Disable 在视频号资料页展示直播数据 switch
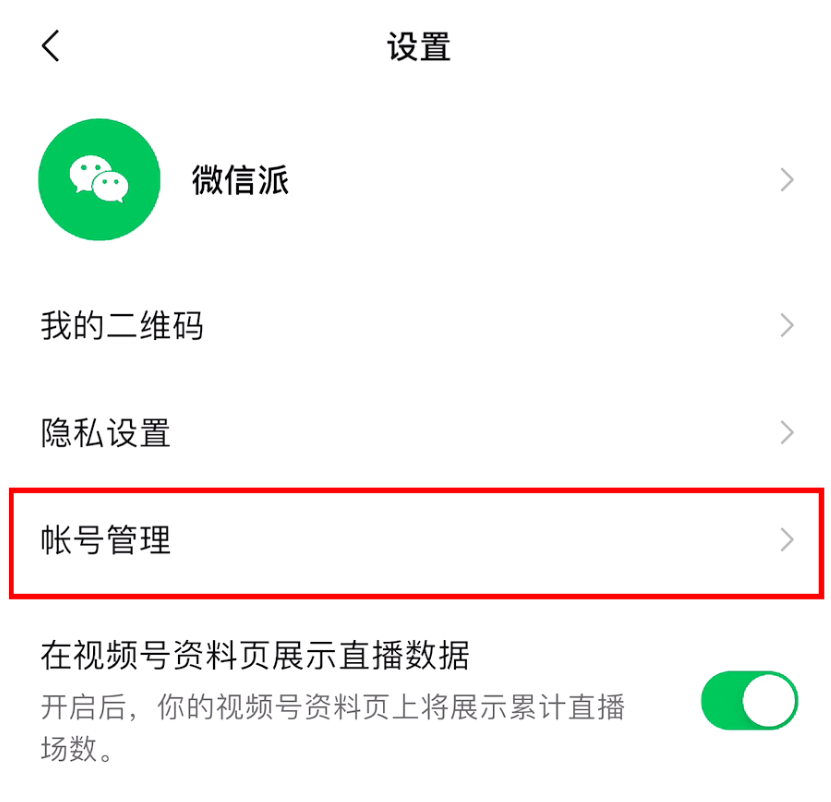Viewport: 831px width, 802px height. coord(750,700)
